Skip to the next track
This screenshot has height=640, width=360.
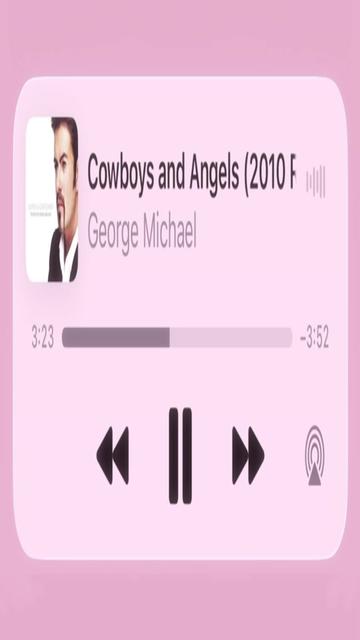pos(248,456)
